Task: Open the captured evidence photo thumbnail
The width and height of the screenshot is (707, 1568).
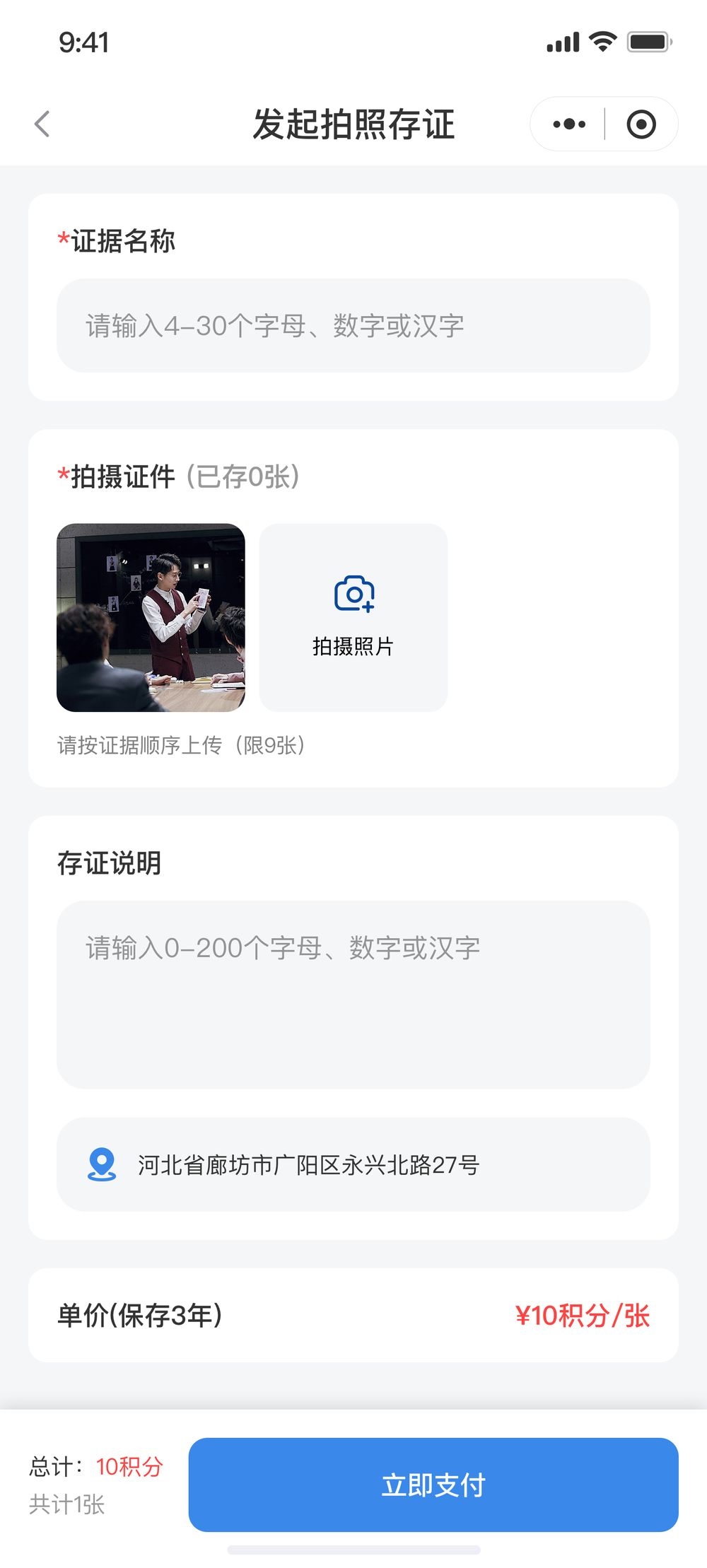Action: pyautogui.click(x=151, y=617)
